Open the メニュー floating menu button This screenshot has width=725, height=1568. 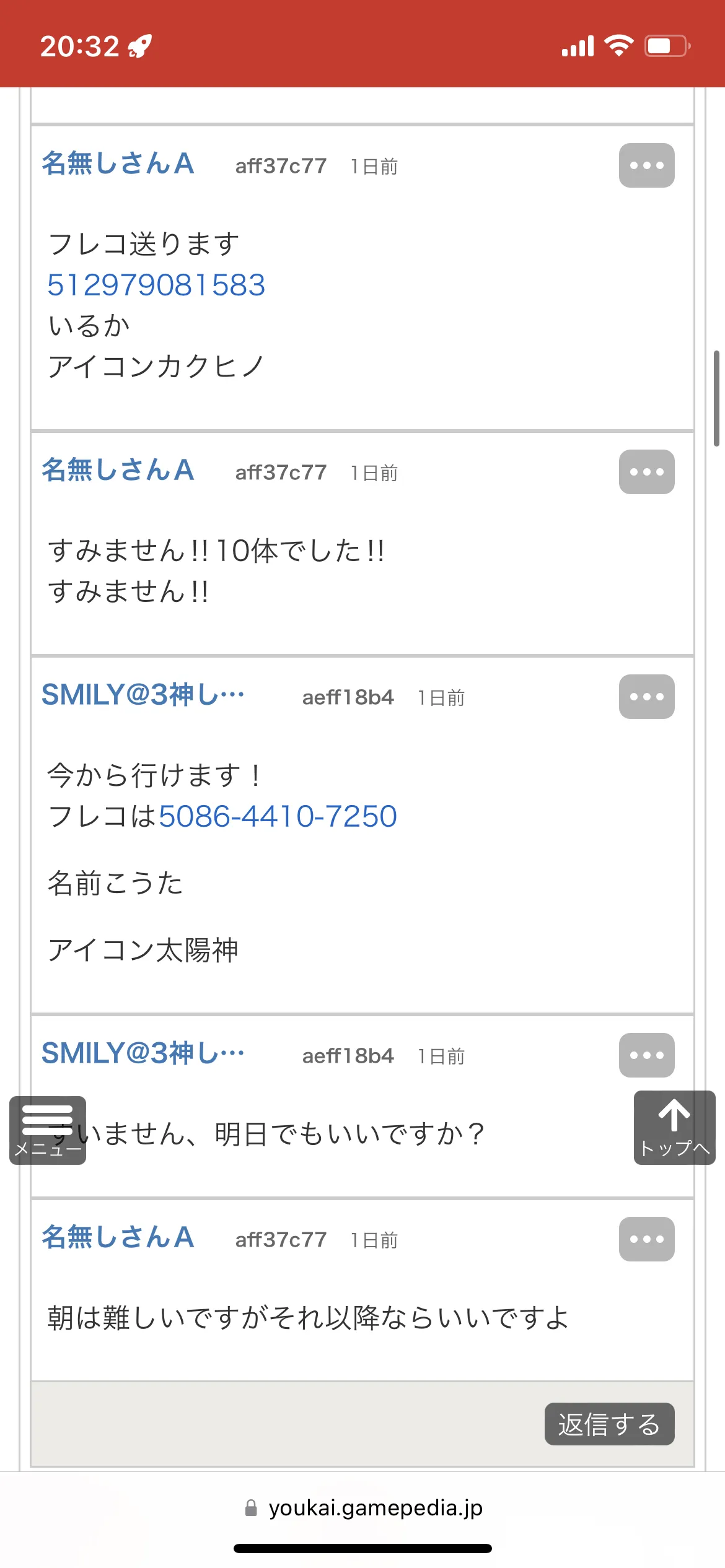pyautogui.click(x=48, y=1131)
